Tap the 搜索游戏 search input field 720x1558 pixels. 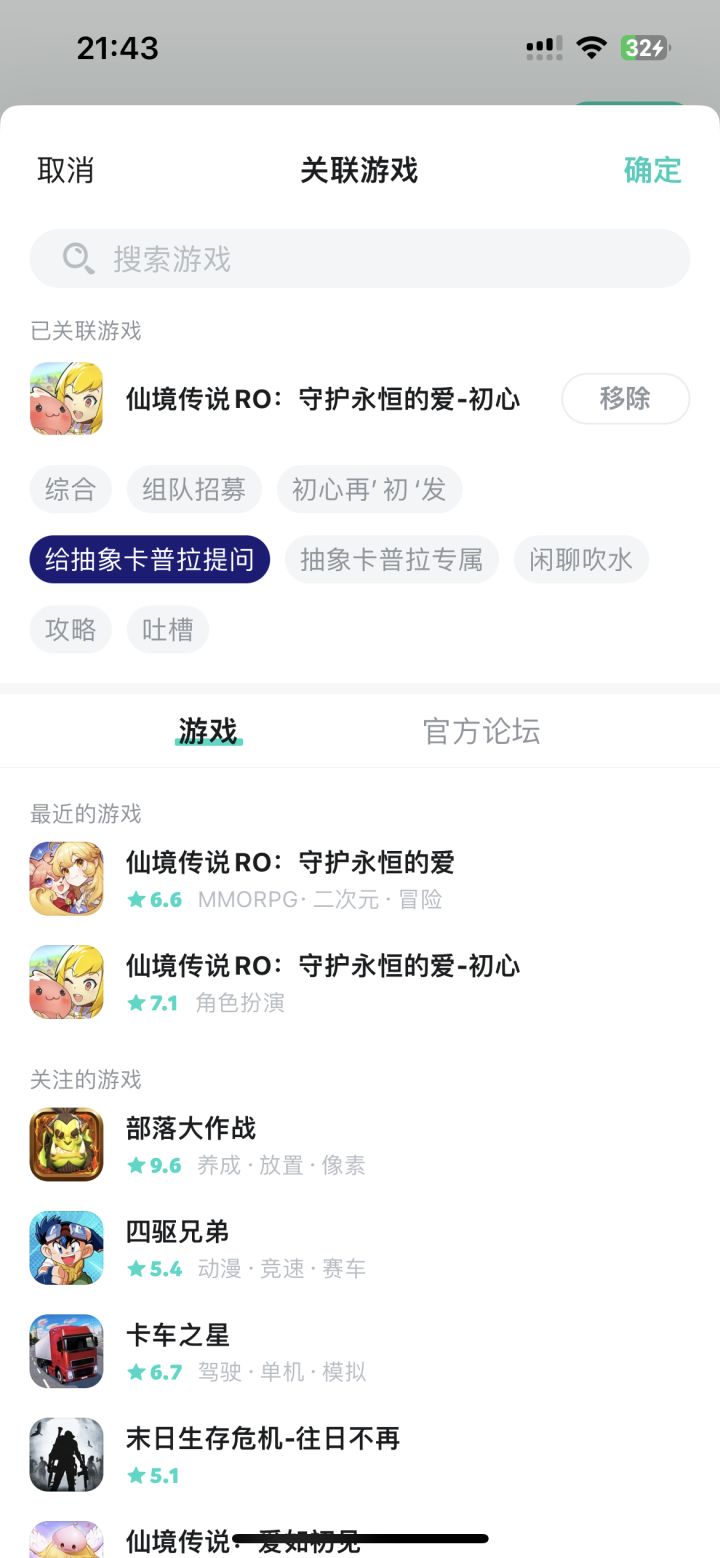pos(360,258)
